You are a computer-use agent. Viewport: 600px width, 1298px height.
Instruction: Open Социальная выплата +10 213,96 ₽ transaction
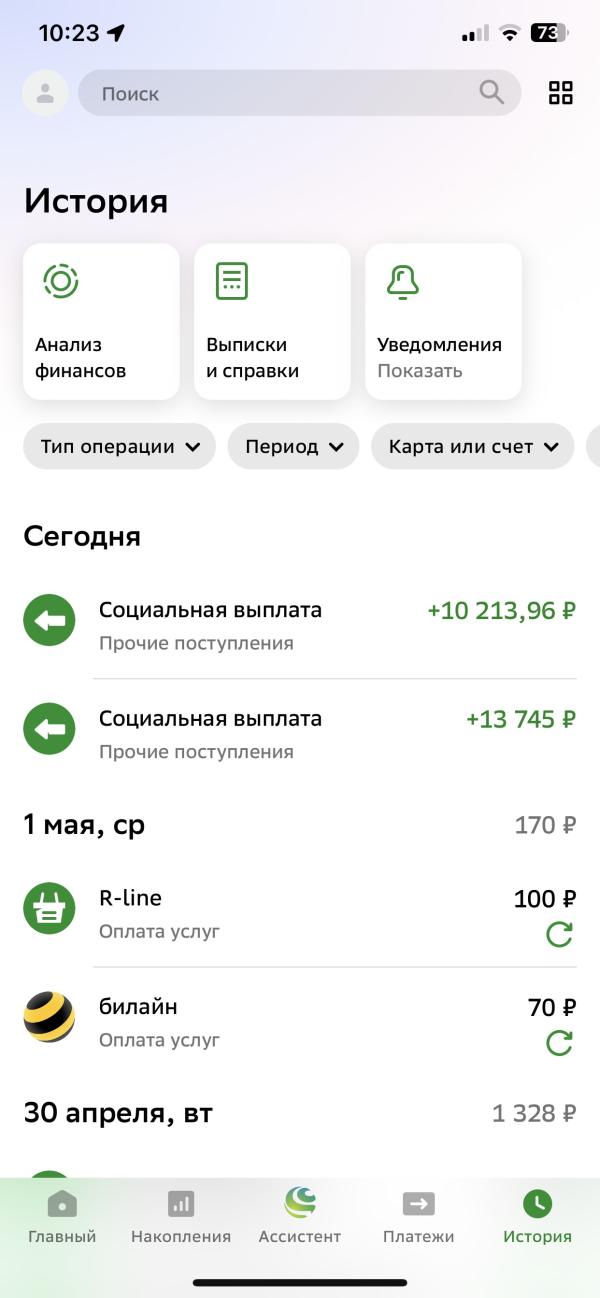tap(300, 625)
